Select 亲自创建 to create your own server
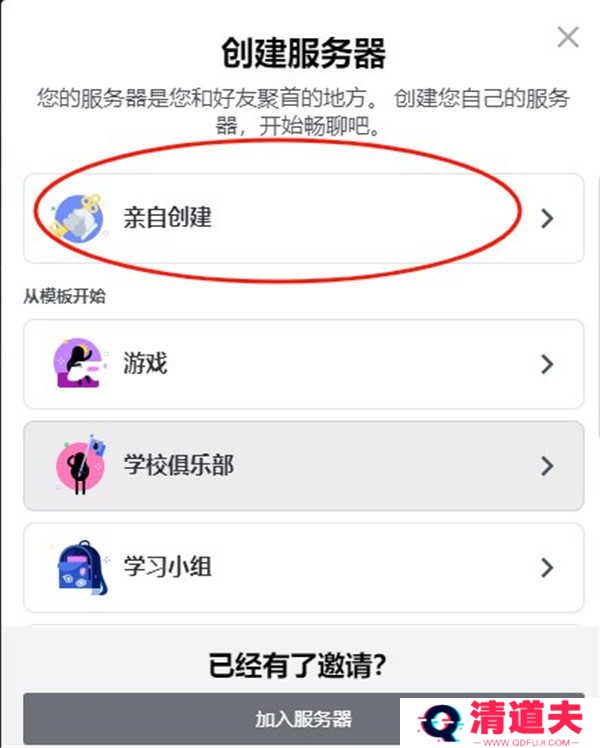The height and width of the screenshot is (748, 600). (303, 218)
